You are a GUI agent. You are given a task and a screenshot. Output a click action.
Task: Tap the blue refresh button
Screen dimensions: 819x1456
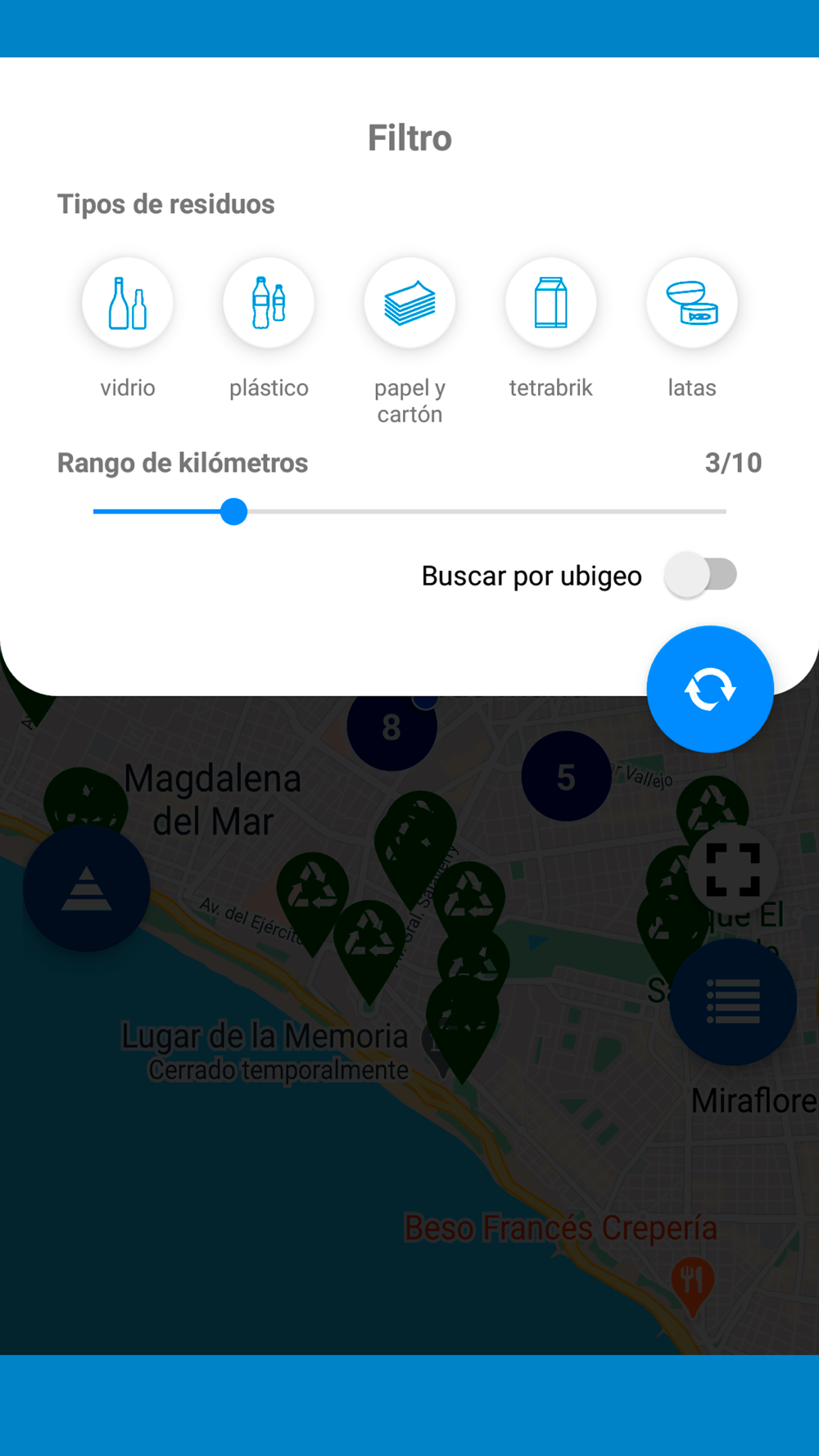710,690
